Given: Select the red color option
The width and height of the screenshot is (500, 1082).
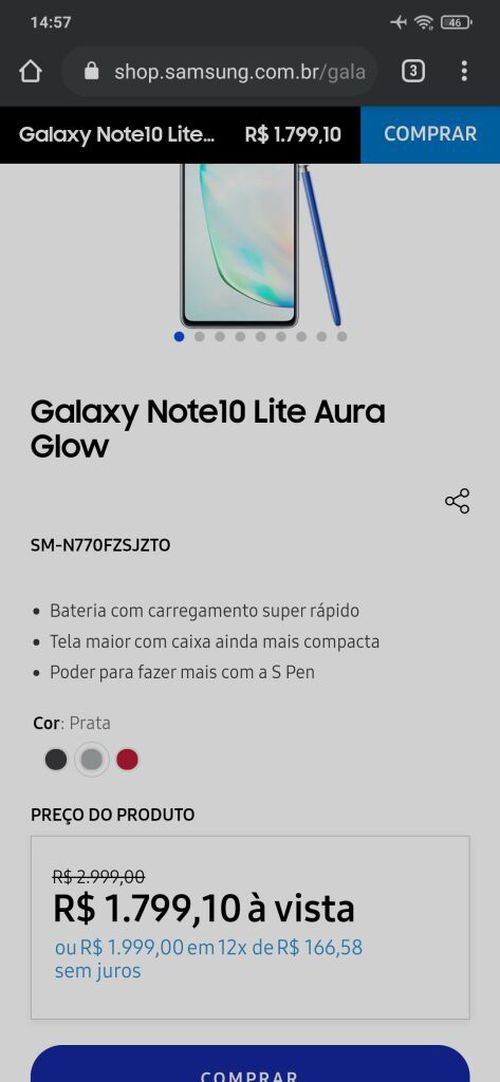Looking at the screenshot, I should point(127,760).
